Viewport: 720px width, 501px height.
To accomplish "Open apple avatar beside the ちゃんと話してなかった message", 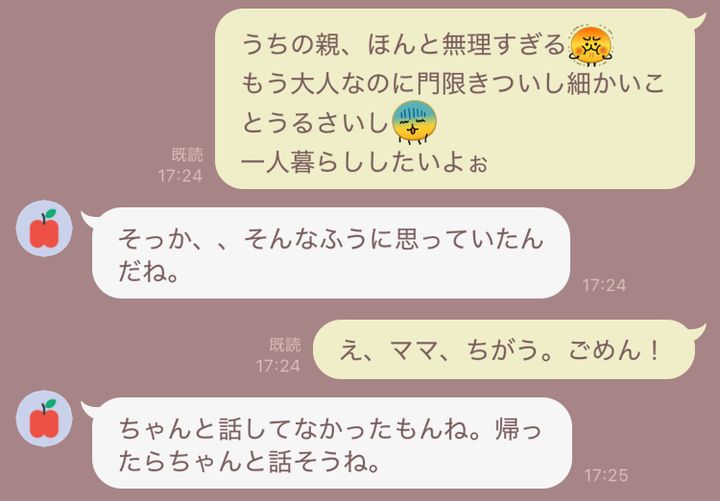I will click(45, 420).
